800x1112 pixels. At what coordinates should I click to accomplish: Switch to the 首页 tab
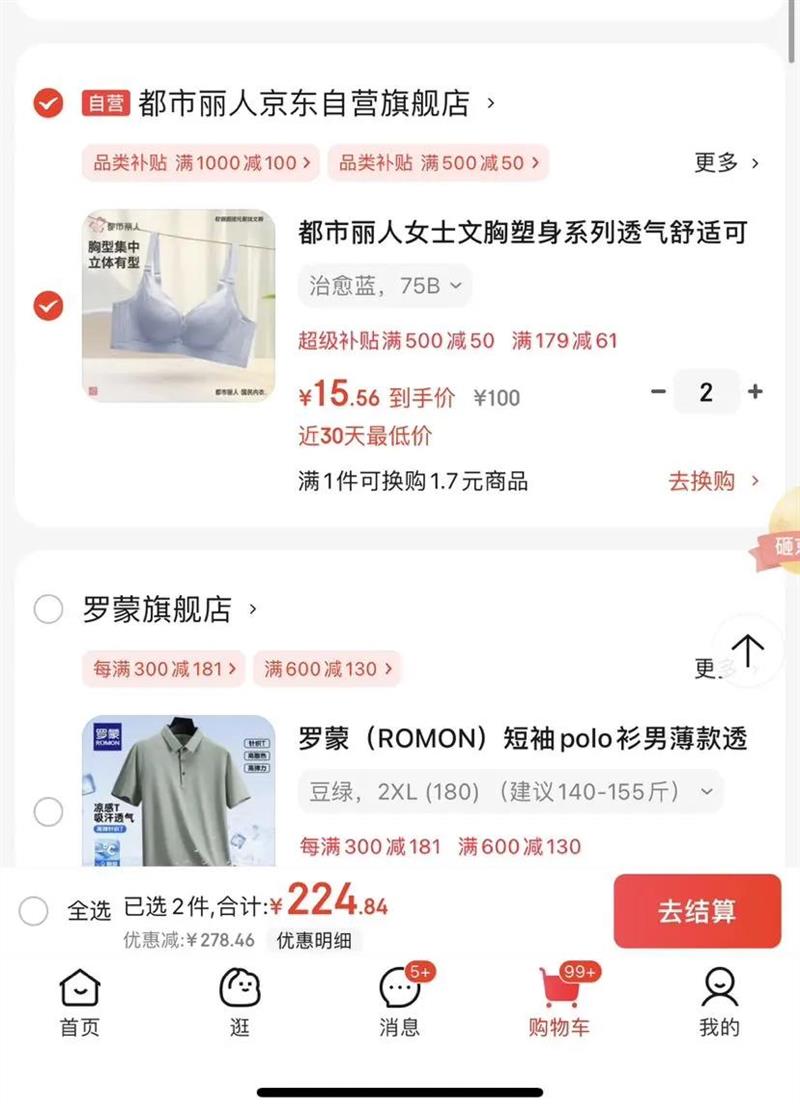coord(80,1002)
